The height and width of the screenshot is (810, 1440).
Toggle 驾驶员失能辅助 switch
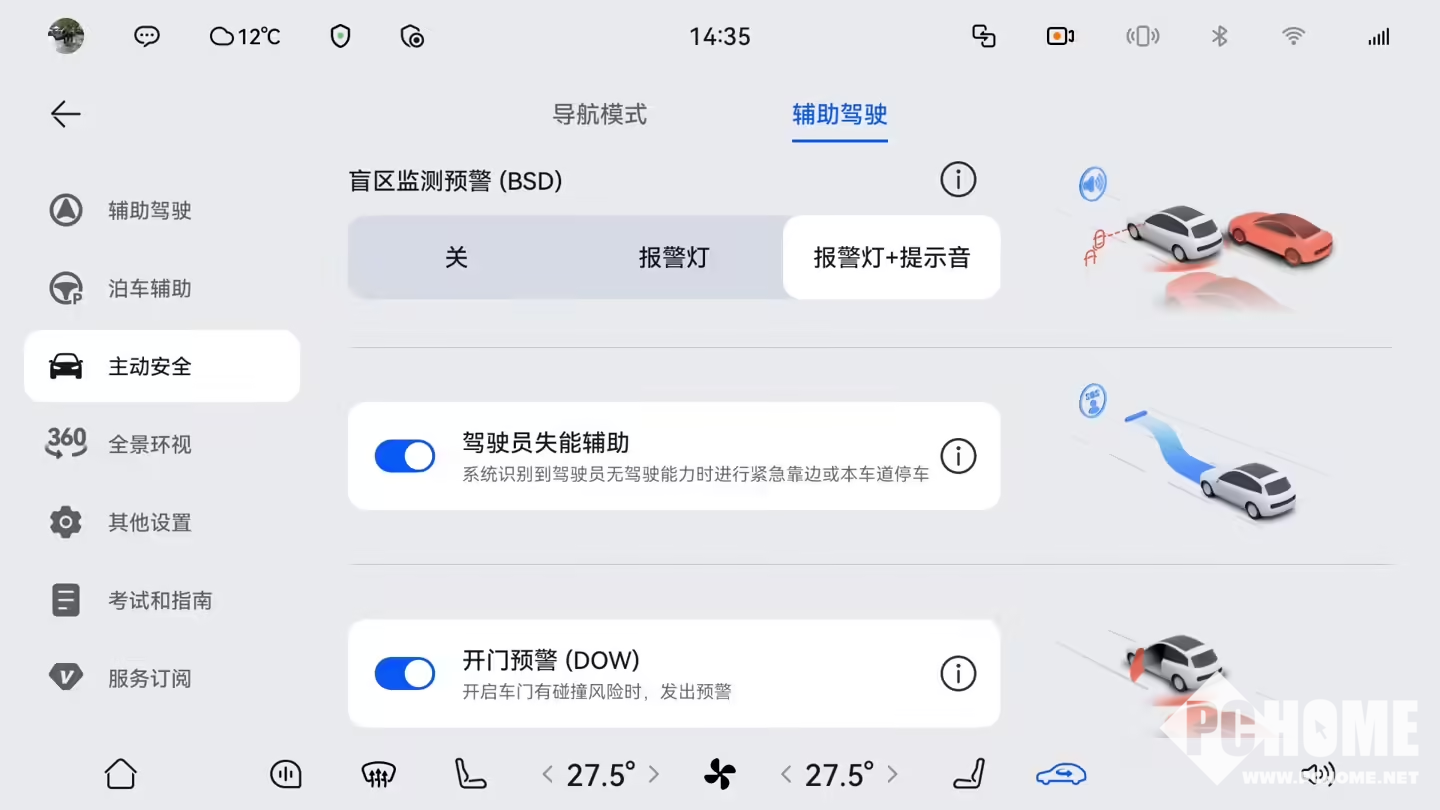[x=405, y=456]
